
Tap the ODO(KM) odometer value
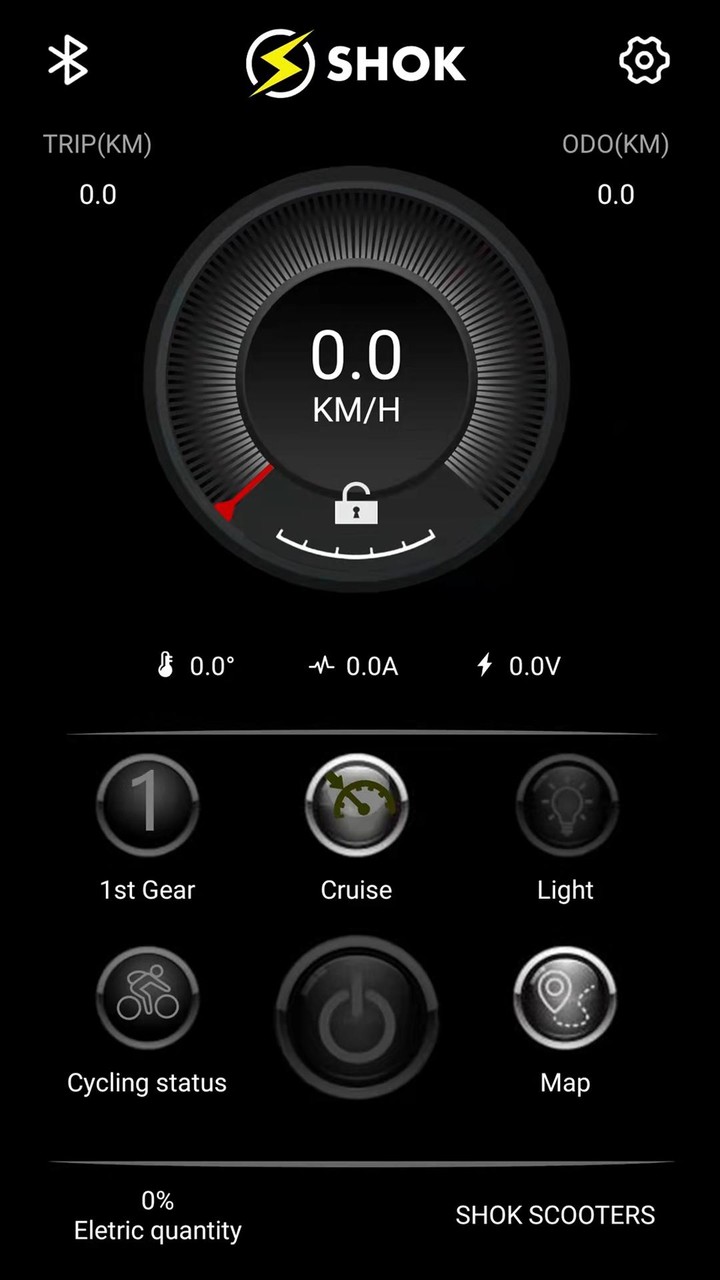click(x=617, y=195)
